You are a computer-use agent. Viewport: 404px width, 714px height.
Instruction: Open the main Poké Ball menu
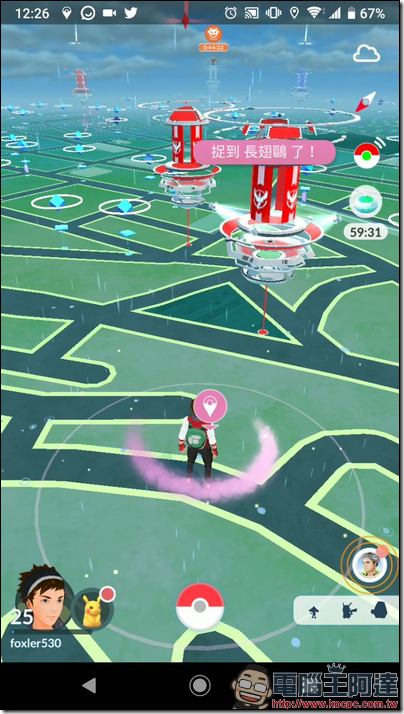point(200,607)
